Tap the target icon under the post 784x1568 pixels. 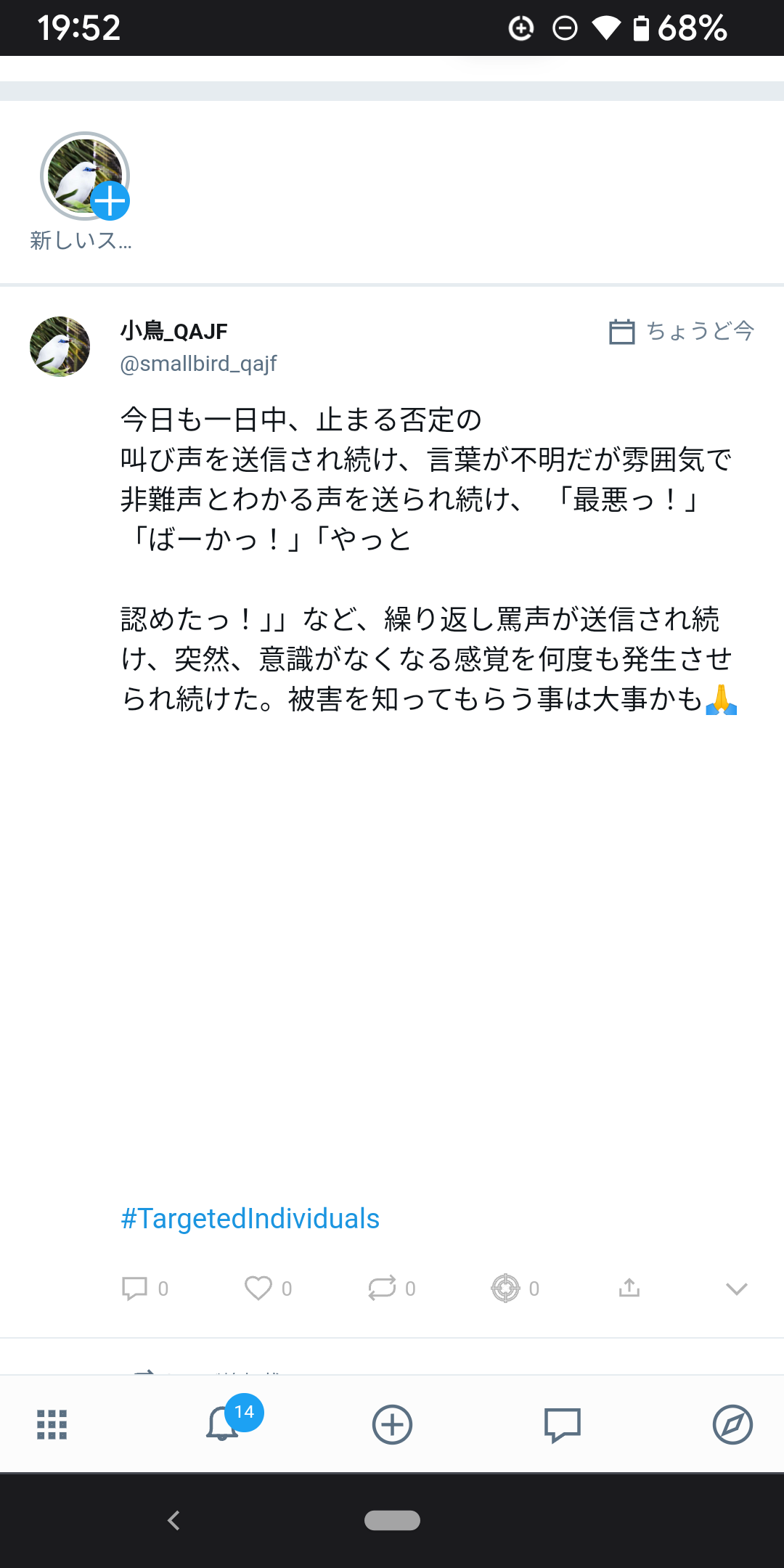505,1289
